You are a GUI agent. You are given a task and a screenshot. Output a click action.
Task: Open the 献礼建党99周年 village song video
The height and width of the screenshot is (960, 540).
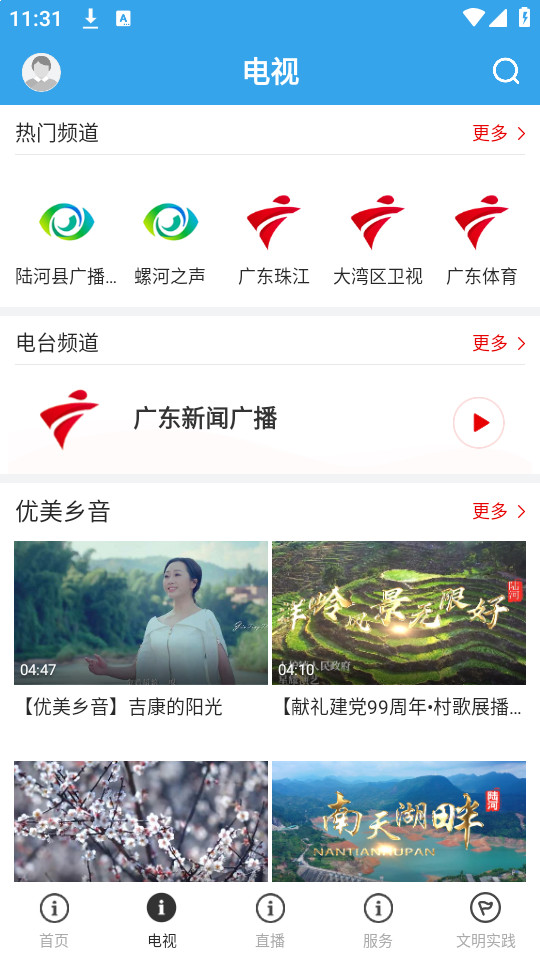(x=399, y=630)
